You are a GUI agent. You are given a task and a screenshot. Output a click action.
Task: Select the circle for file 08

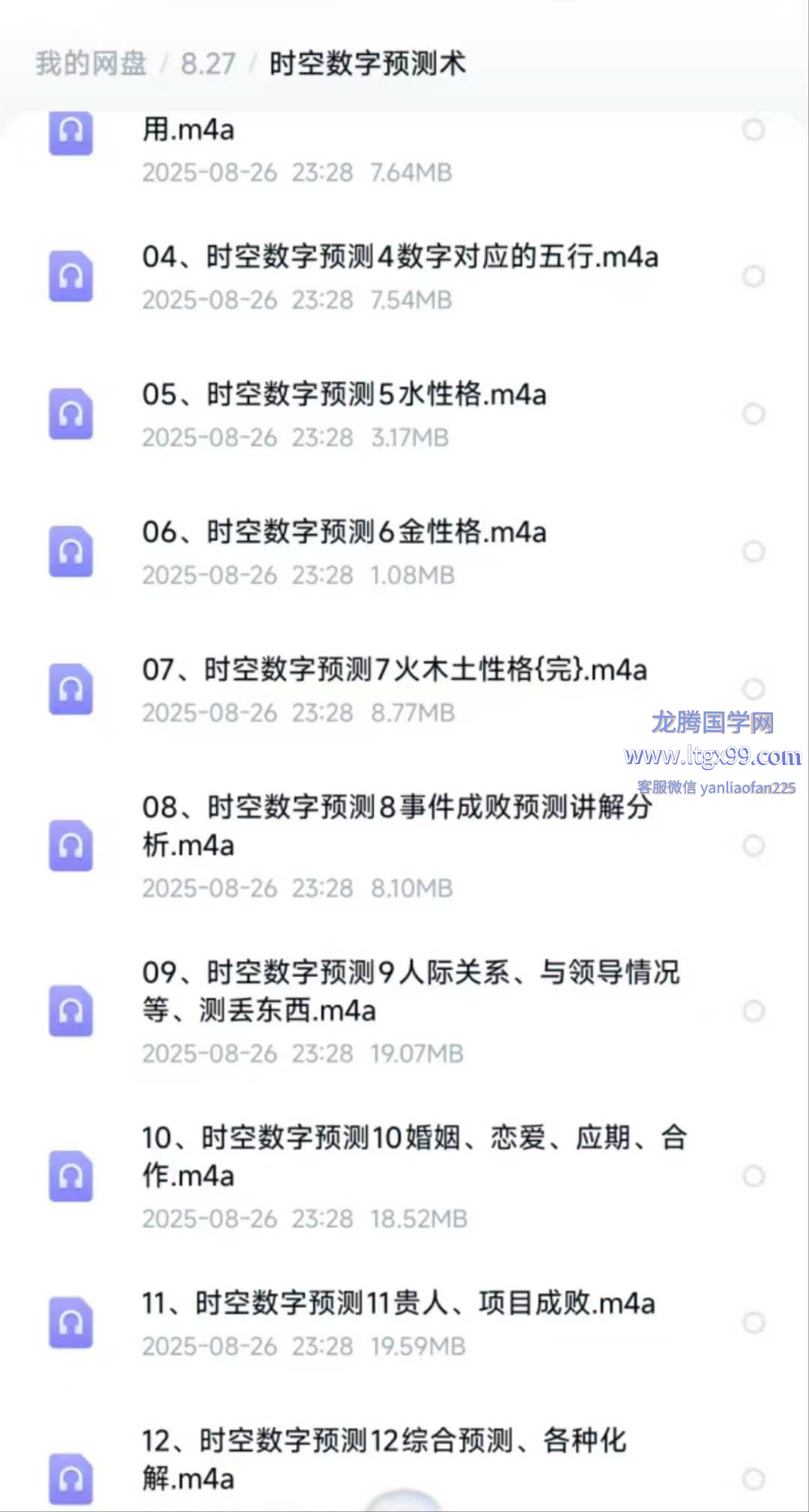click(x=754, y=846)
